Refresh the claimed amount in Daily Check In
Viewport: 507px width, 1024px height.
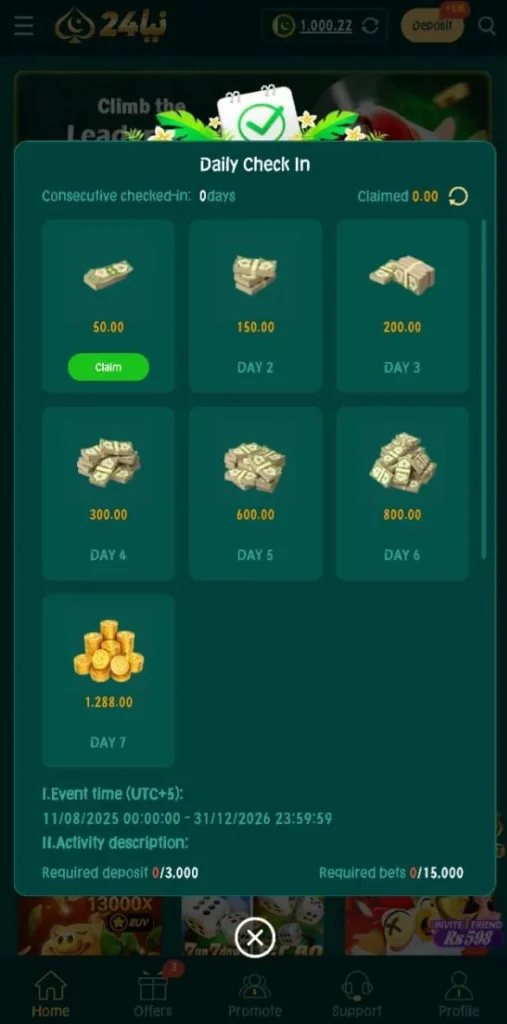coord(459,196)
